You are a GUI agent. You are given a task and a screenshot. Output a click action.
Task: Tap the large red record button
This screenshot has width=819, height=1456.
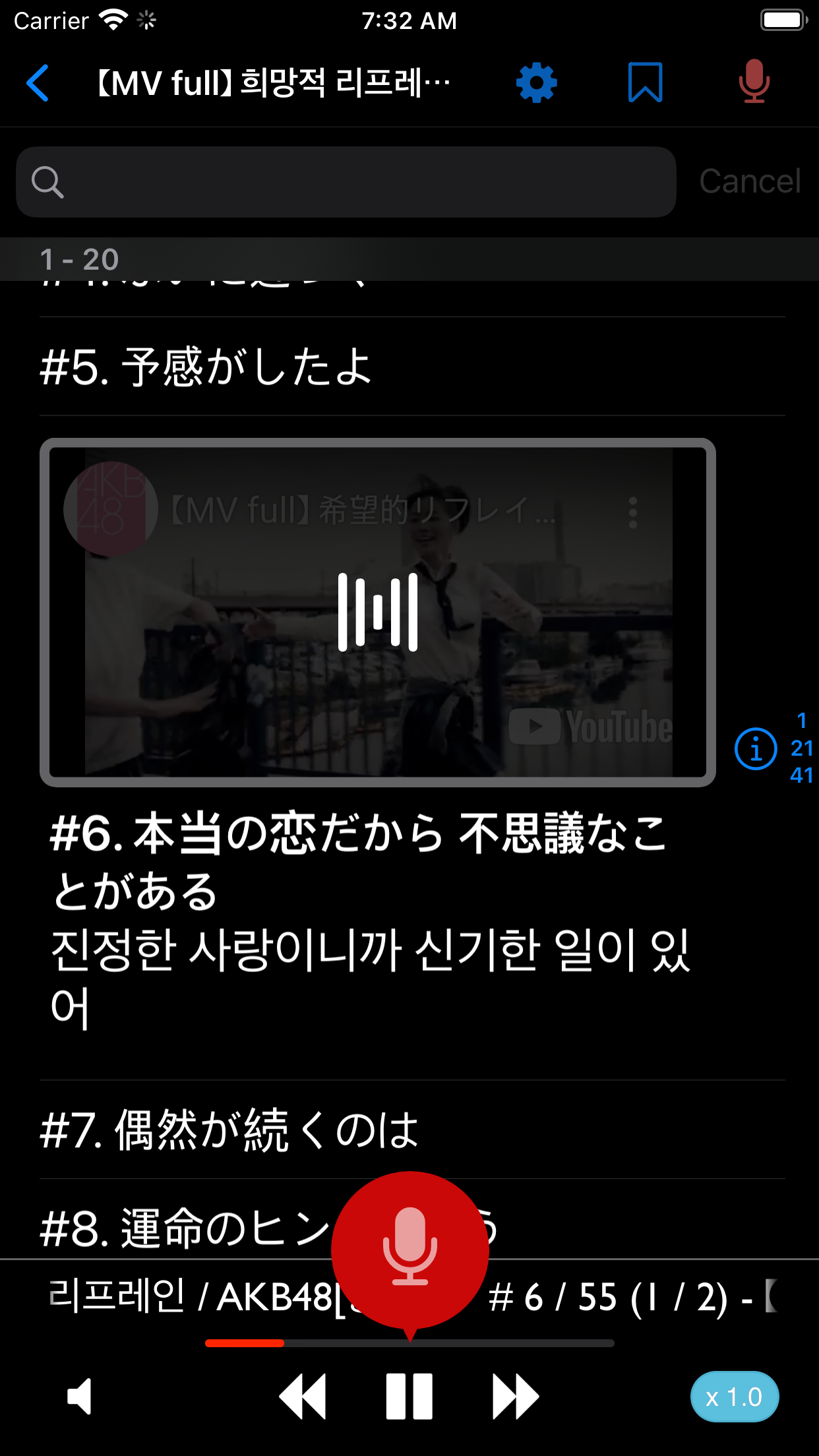coord(409,1249)
